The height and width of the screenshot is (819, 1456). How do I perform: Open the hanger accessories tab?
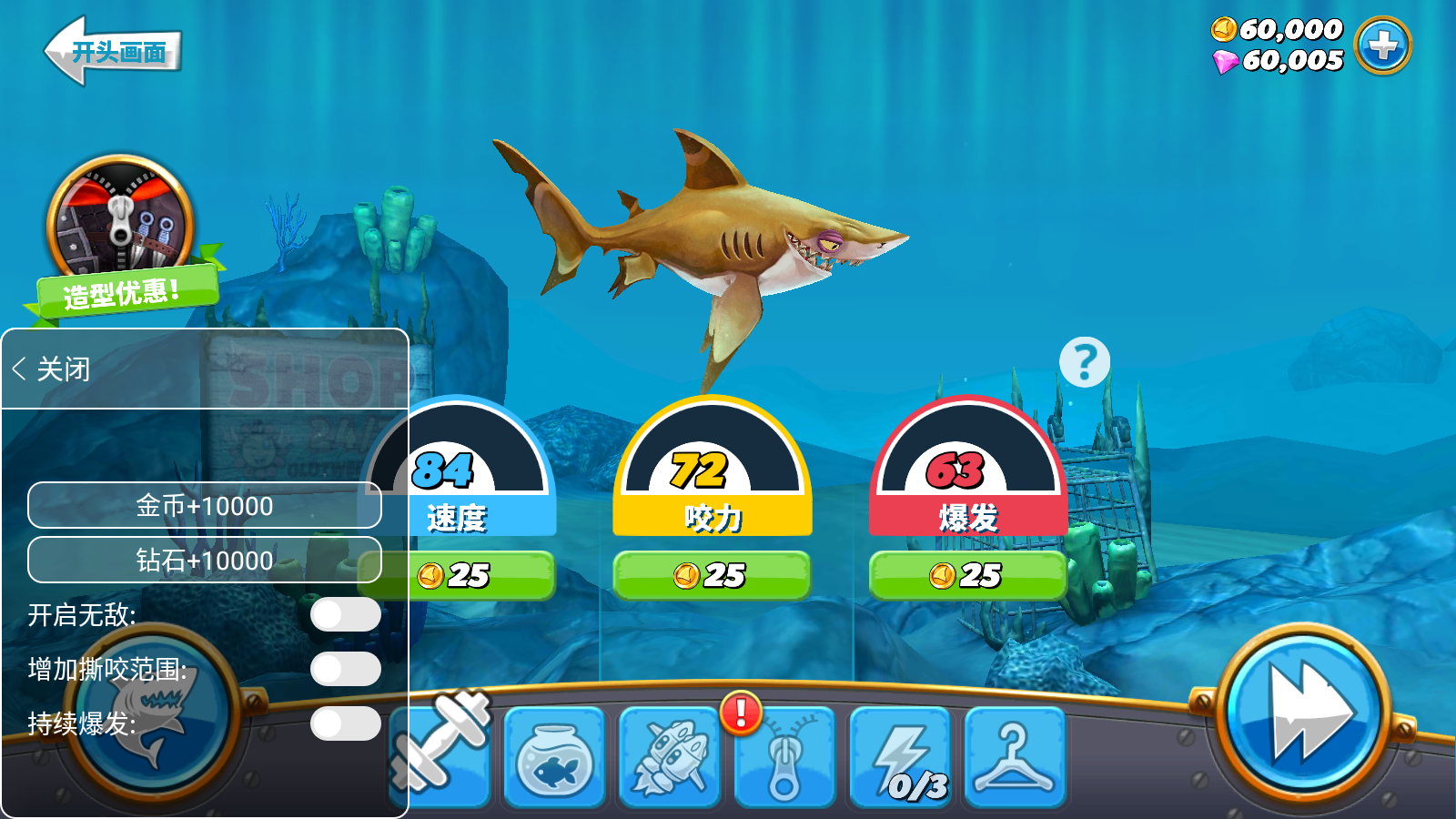point(1014,757)
